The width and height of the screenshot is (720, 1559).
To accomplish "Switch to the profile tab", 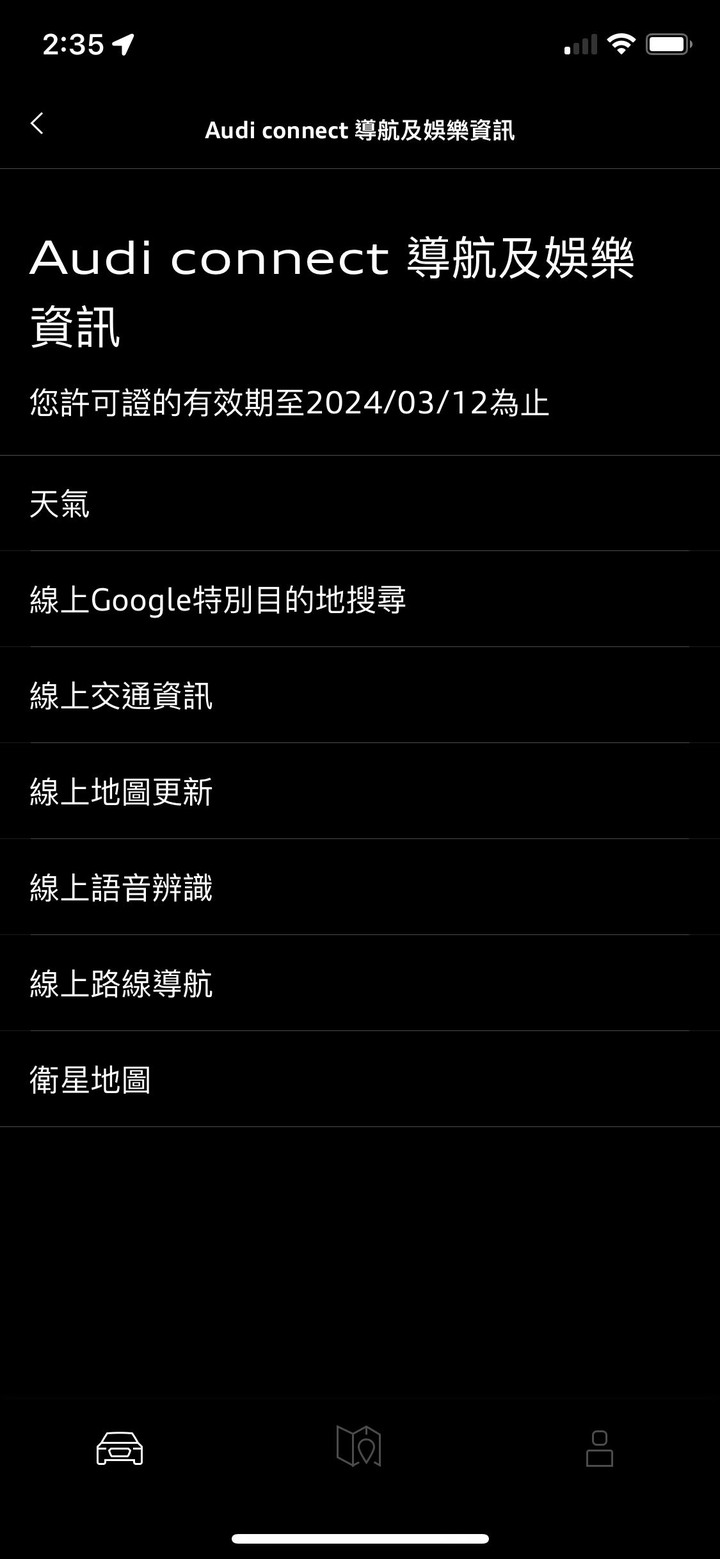I will 599,1448.
